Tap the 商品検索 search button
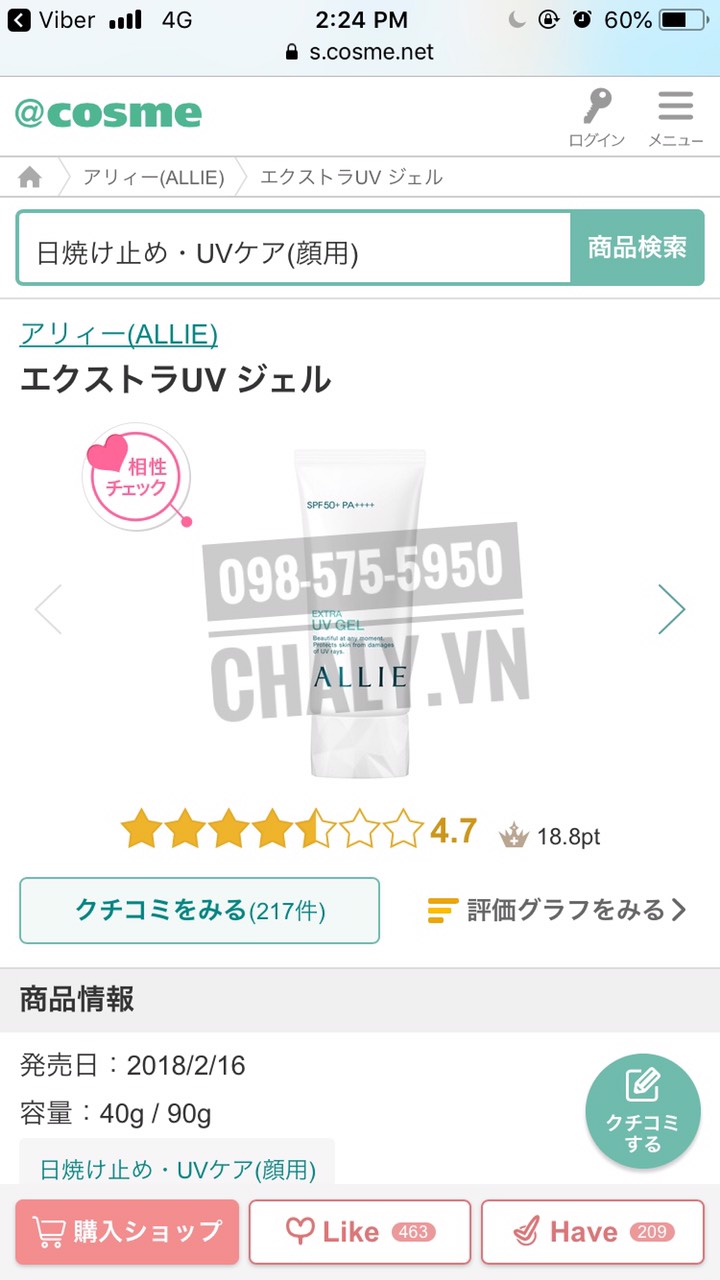Viewport: 720px width, 1280px height. pos(637,247)
